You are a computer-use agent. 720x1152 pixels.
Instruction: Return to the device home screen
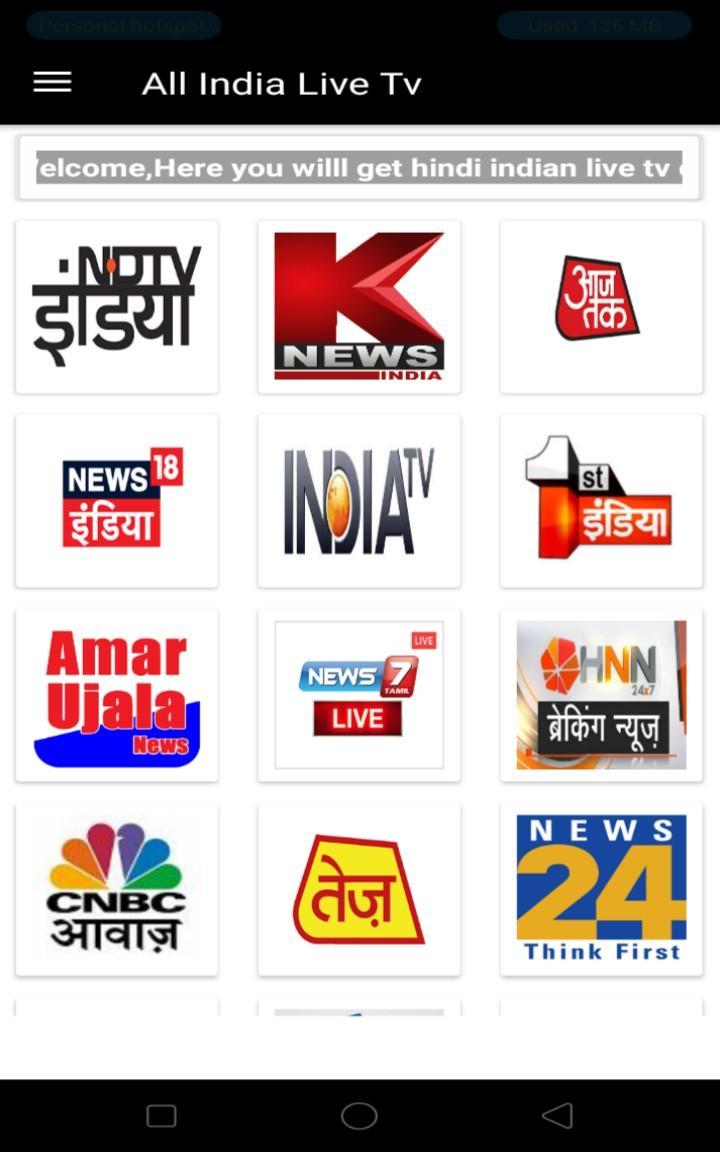(359, 1116)
